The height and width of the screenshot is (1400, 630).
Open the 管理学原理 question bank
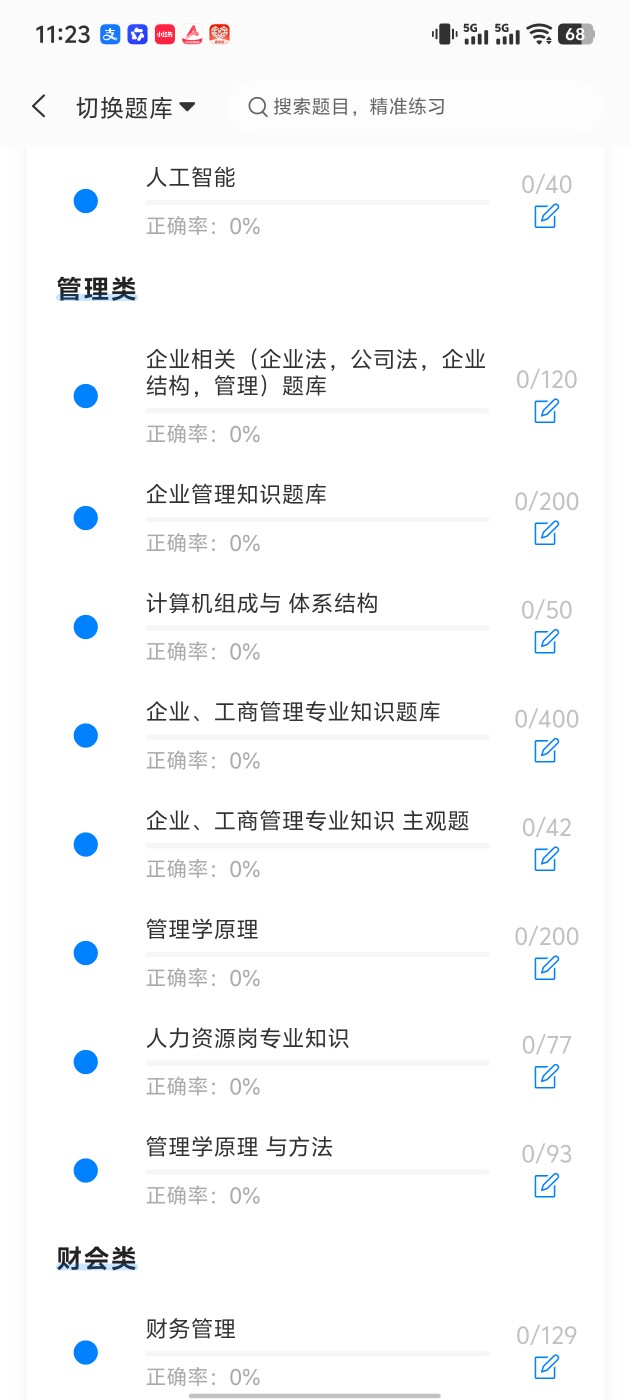coord(316,953)
